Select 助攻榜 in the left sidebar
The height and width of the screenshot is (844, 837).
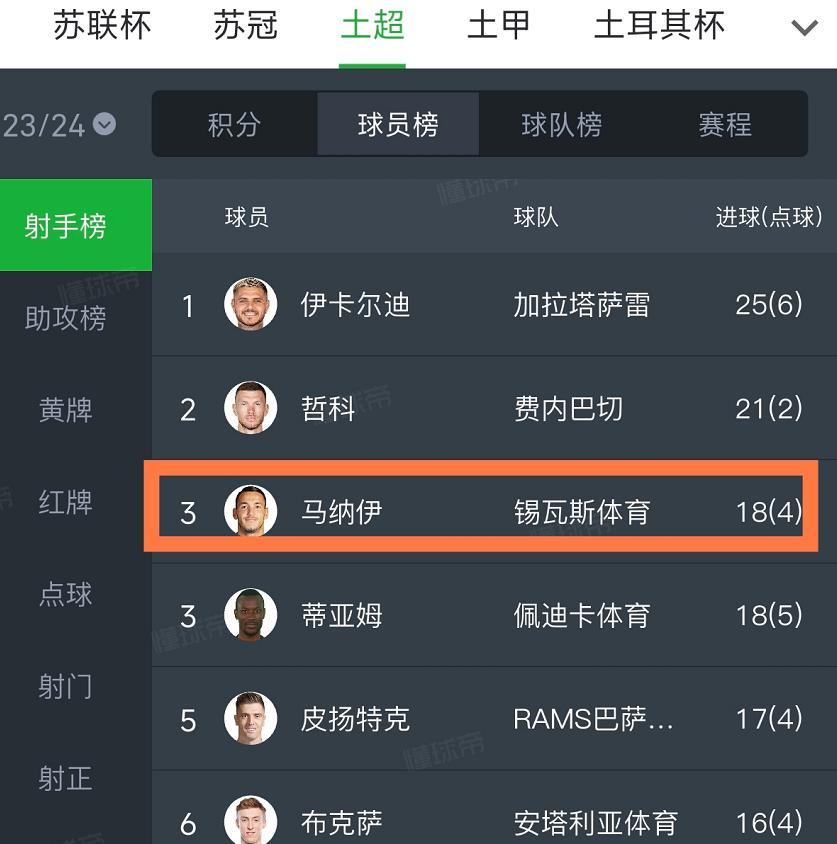pos(64,317)
